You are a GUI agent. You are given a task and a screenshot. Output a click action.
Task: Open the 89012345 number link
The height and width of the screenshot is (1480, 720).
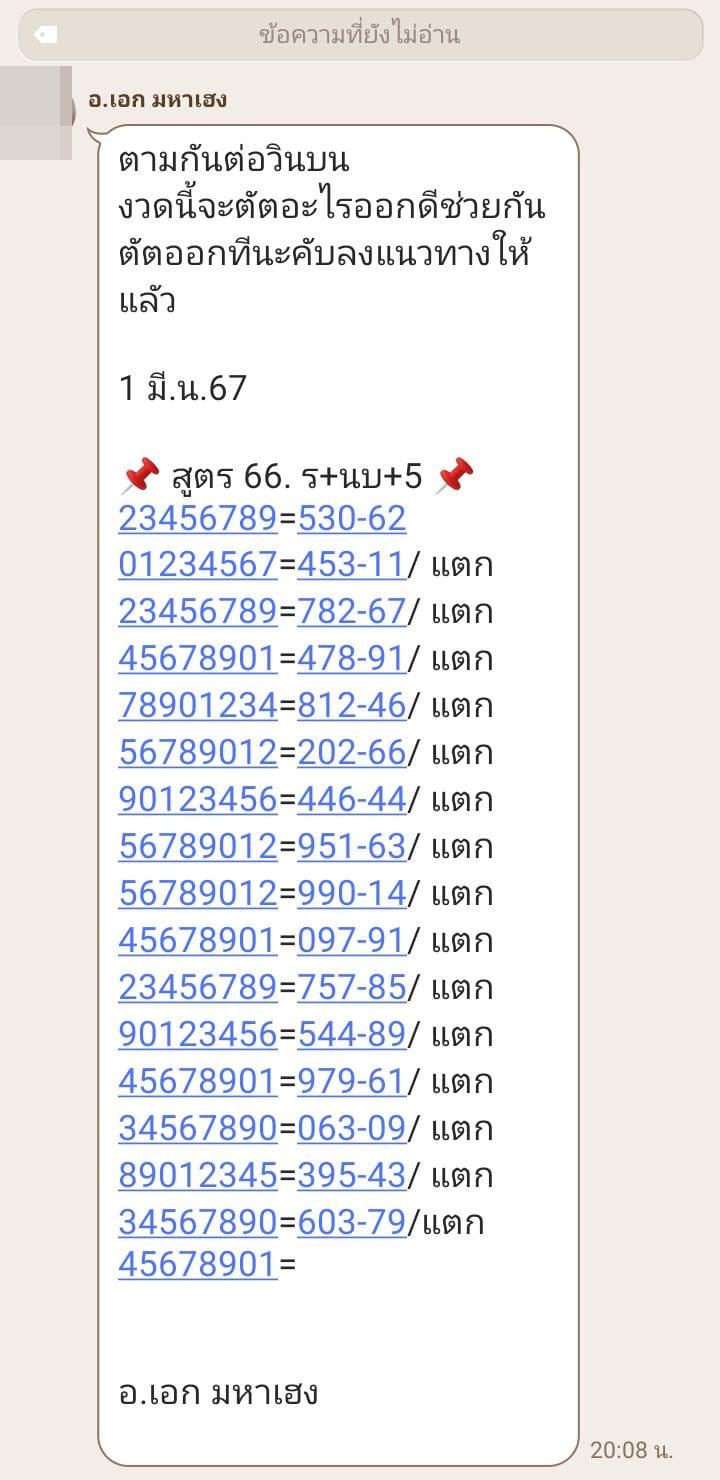point(198,1176)
